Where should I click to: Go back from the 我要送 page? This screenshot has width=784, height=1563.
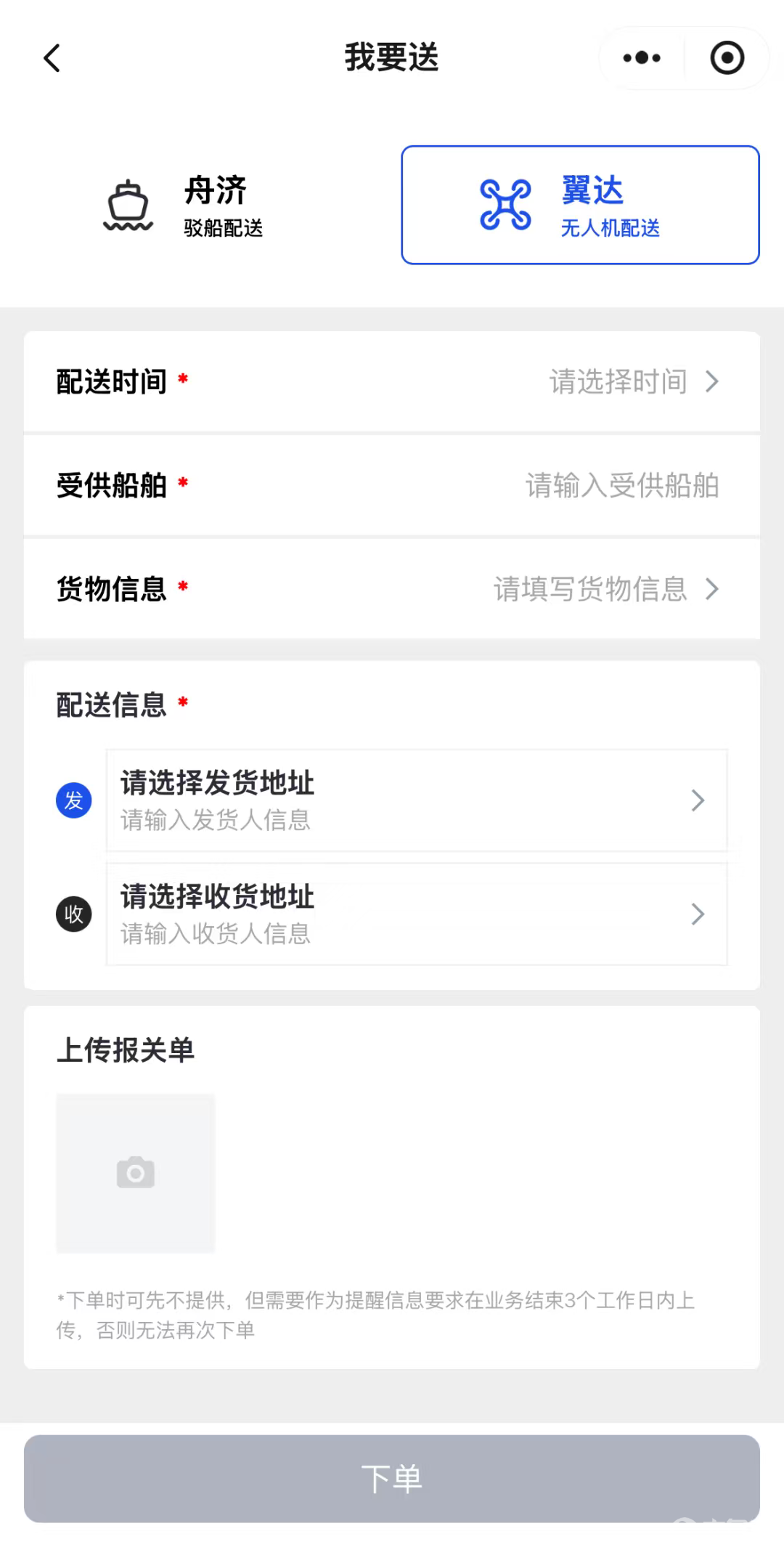52,58
